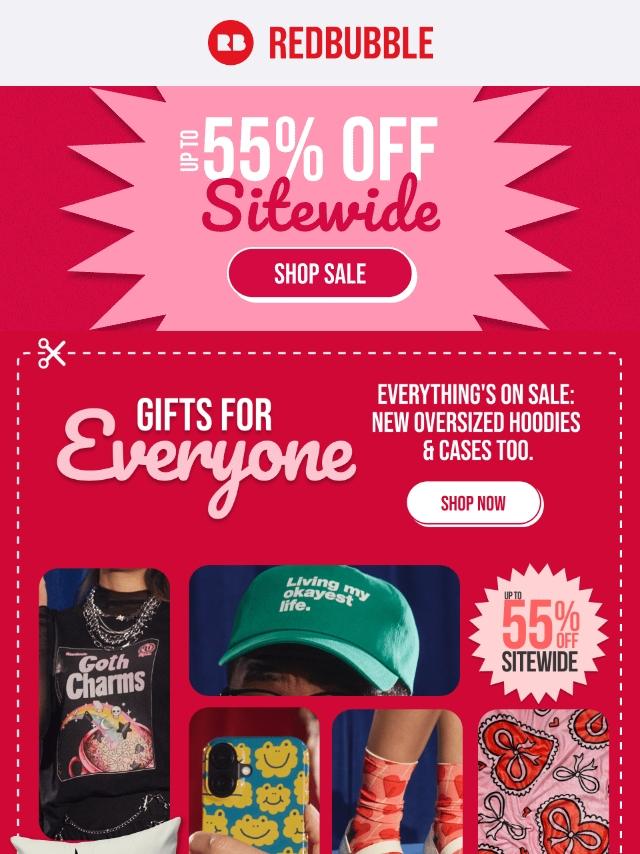Open the Goth Charms tee product image
The image size is (640, 854).
[x=104, y=700]
